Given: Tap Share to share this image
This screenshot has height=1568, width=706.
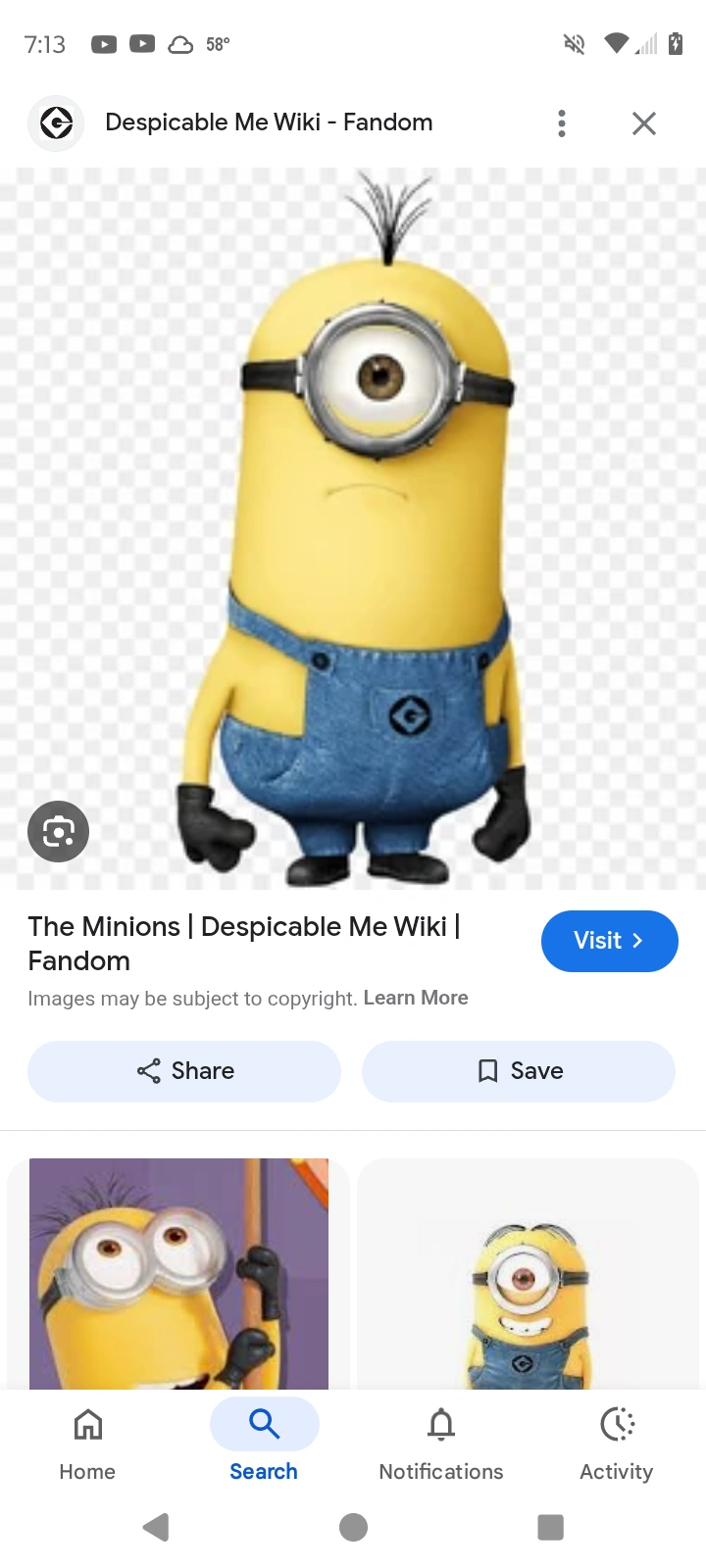Looking at the screenshot, I should tap(184, 1071).
